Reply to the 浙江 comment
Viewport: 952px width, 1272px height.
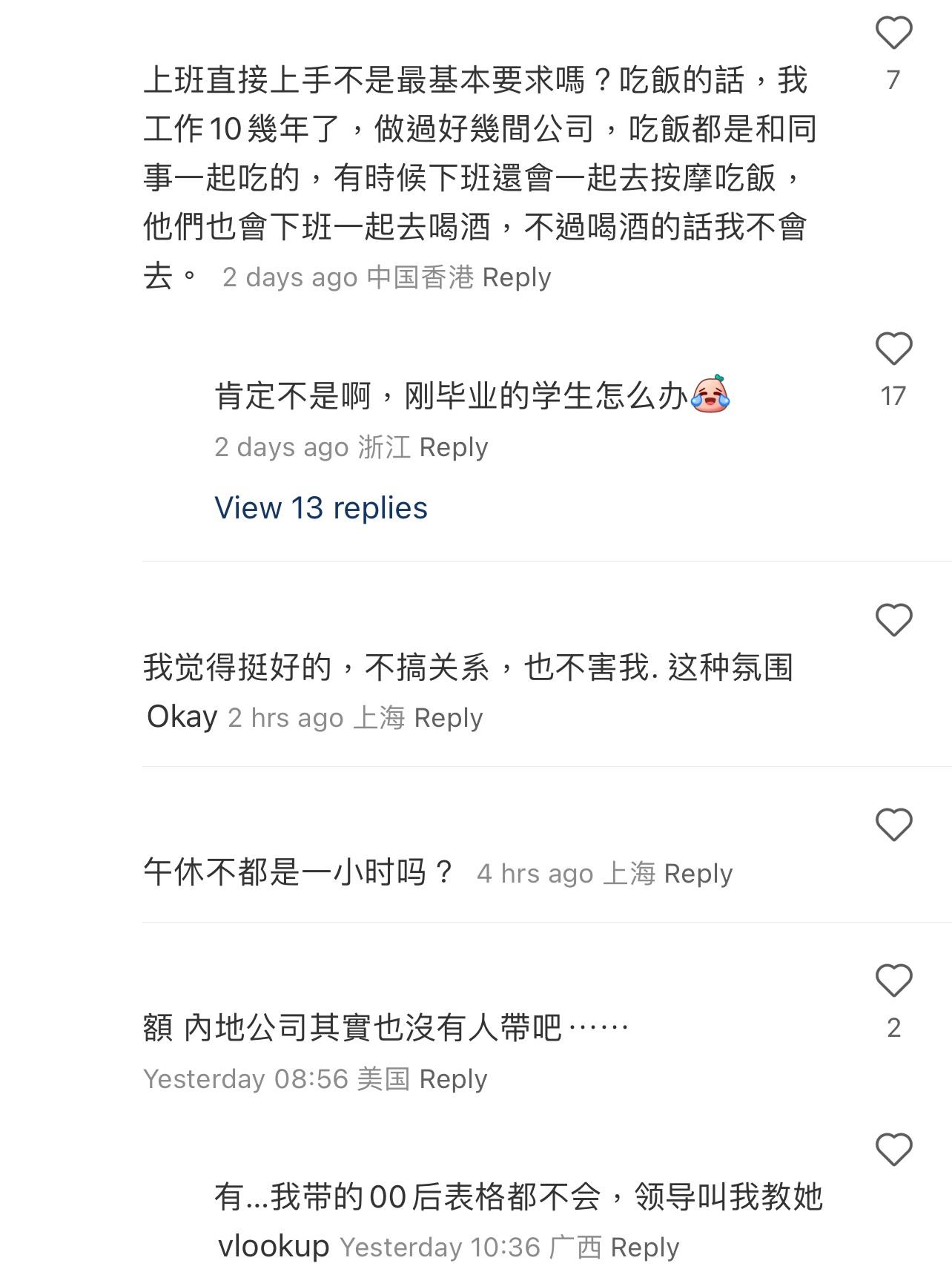453,447
